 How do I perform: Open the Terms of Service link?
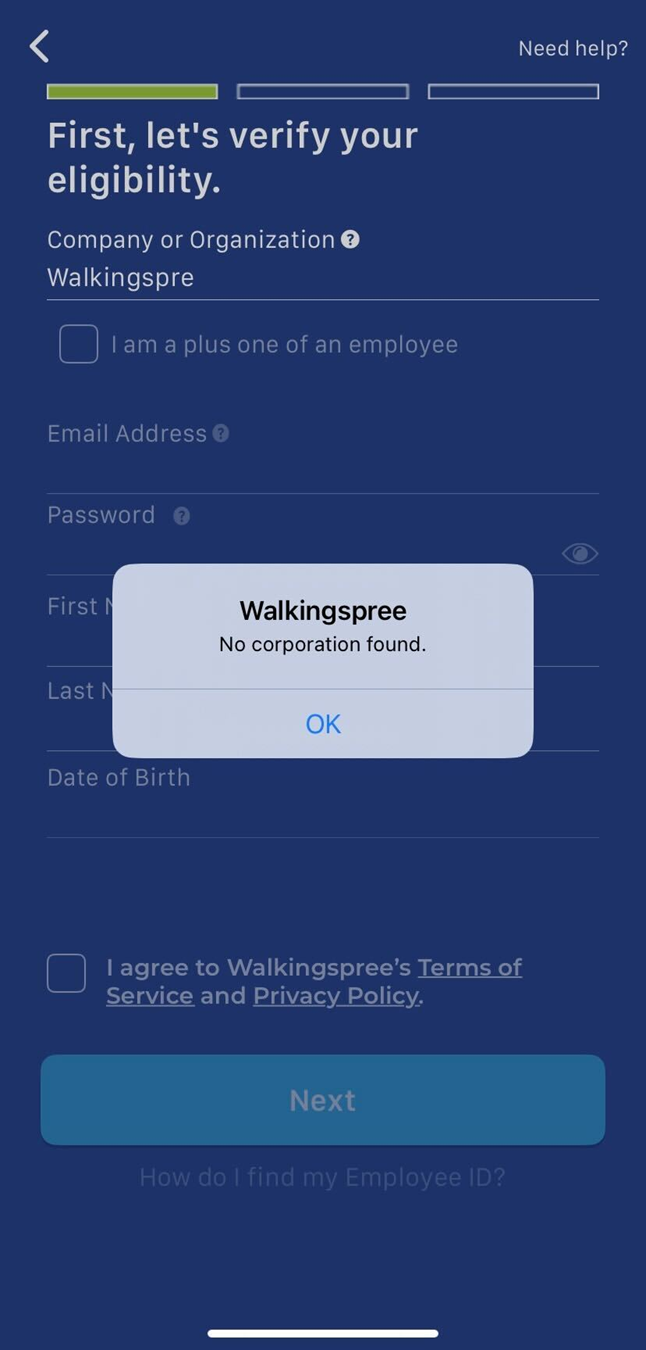click(314, 981)
